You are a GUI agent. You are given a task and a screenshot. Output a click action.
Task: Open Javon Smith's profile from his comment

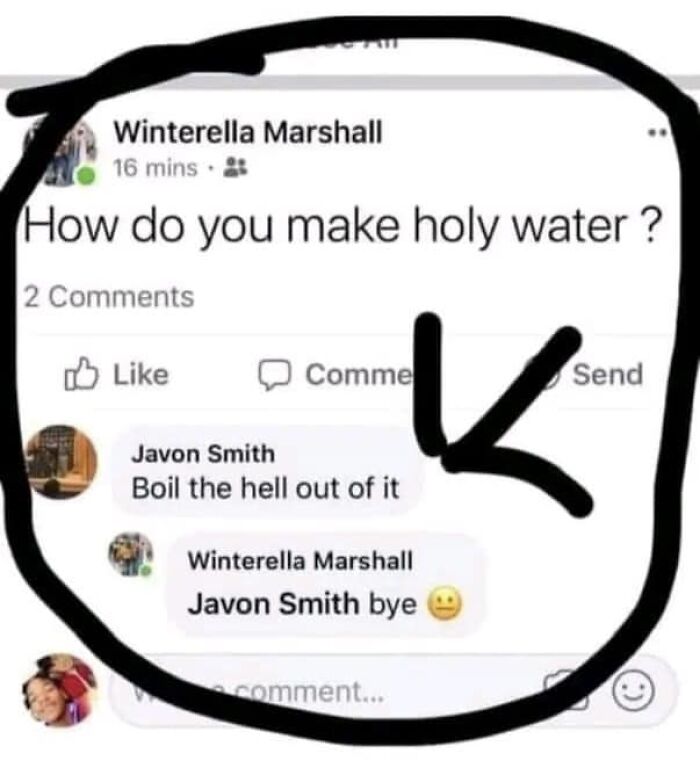(x=203, y=454)
